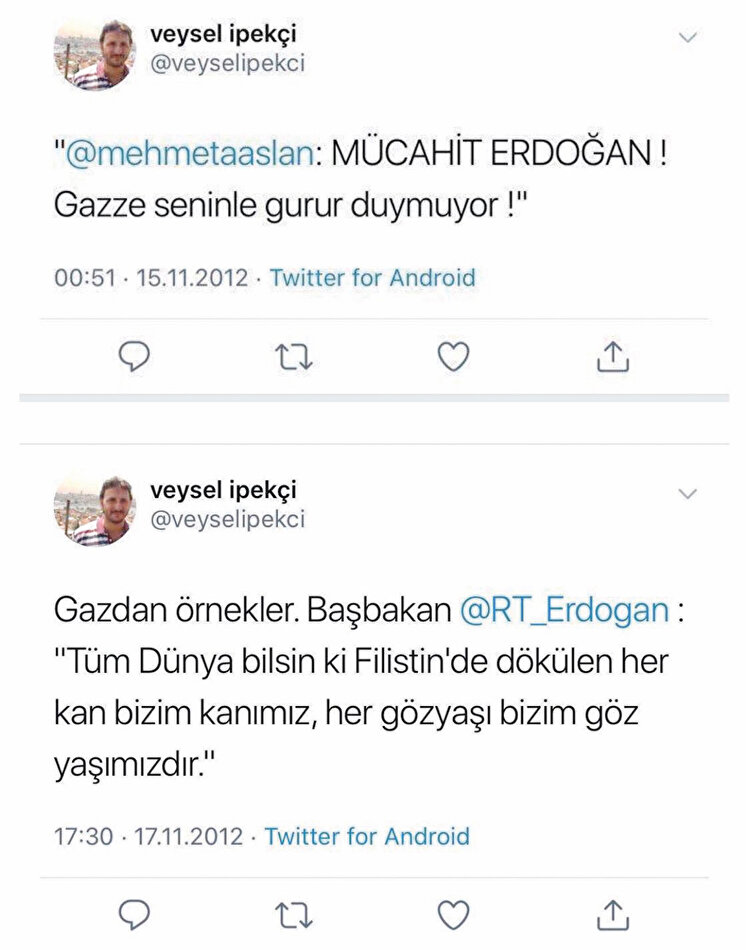This screenshot has width=746, height=950.
Task: Expand the chevron menu on the Gazdan örnekler tweet
Action: click(688, 494)
